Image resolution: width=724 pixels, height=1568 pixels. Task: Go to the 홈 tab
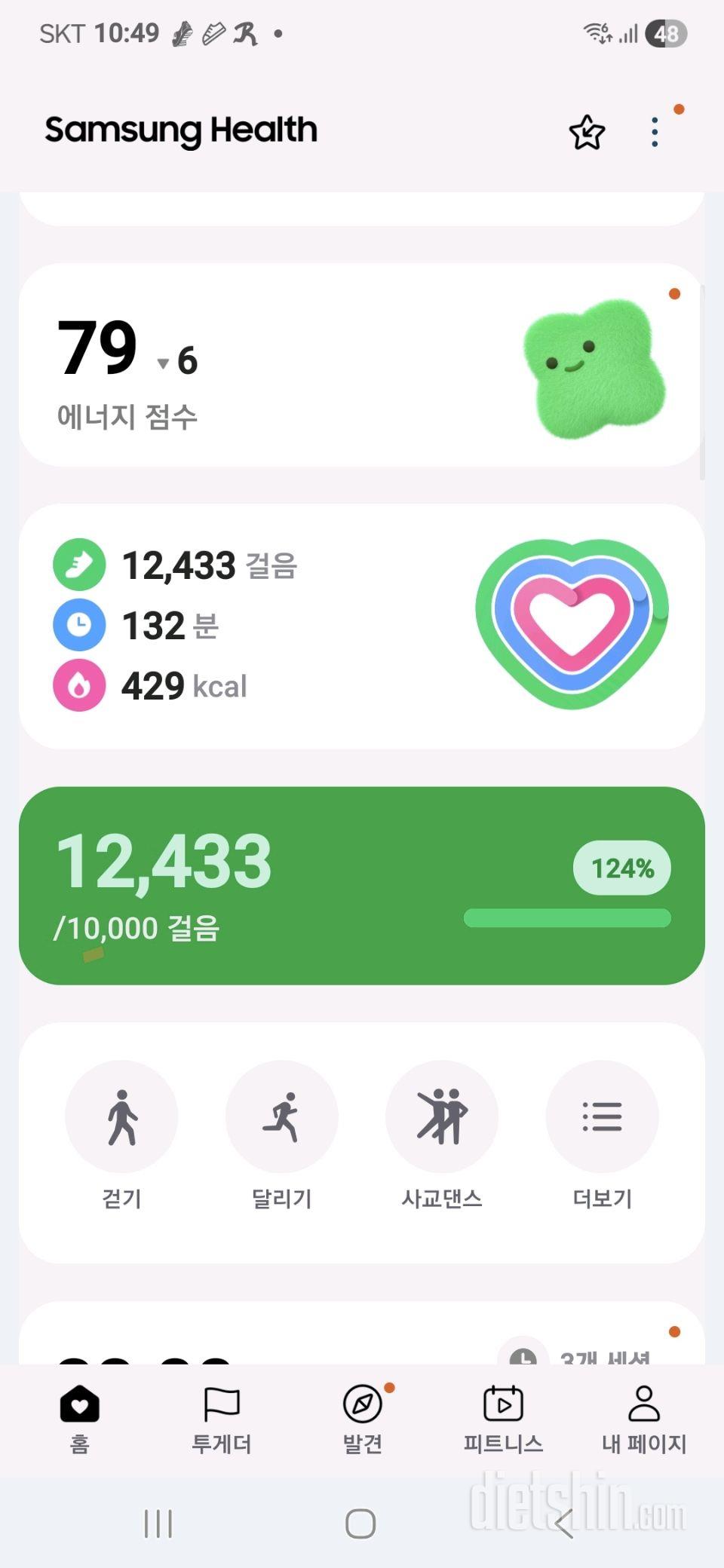(x=79, y=1419)
